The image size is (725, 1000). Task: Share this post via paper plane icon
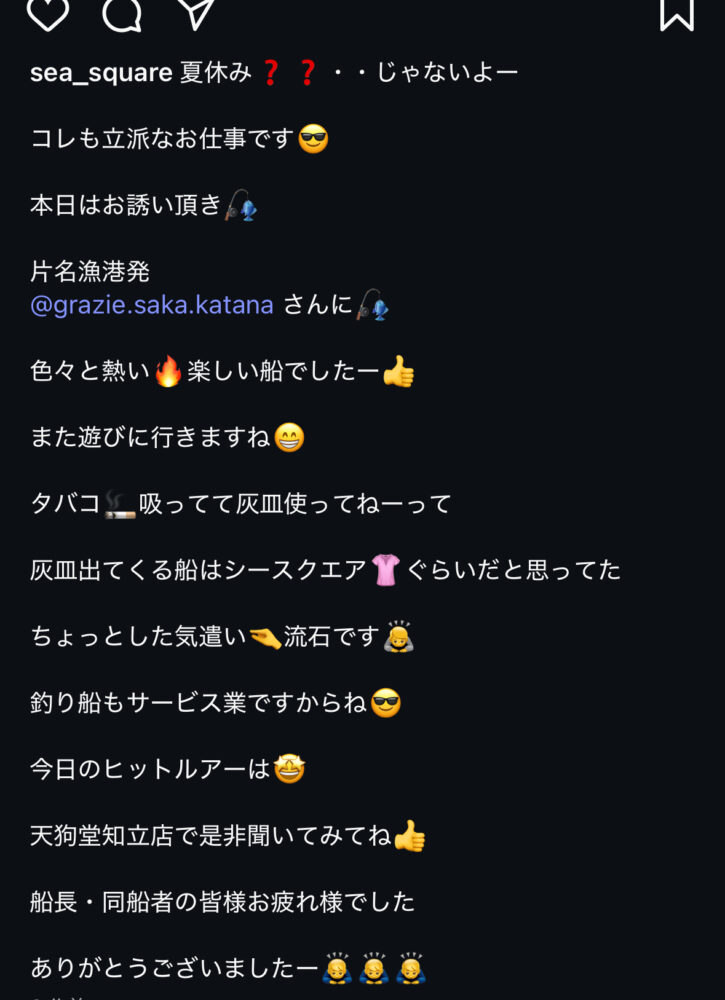196,12
